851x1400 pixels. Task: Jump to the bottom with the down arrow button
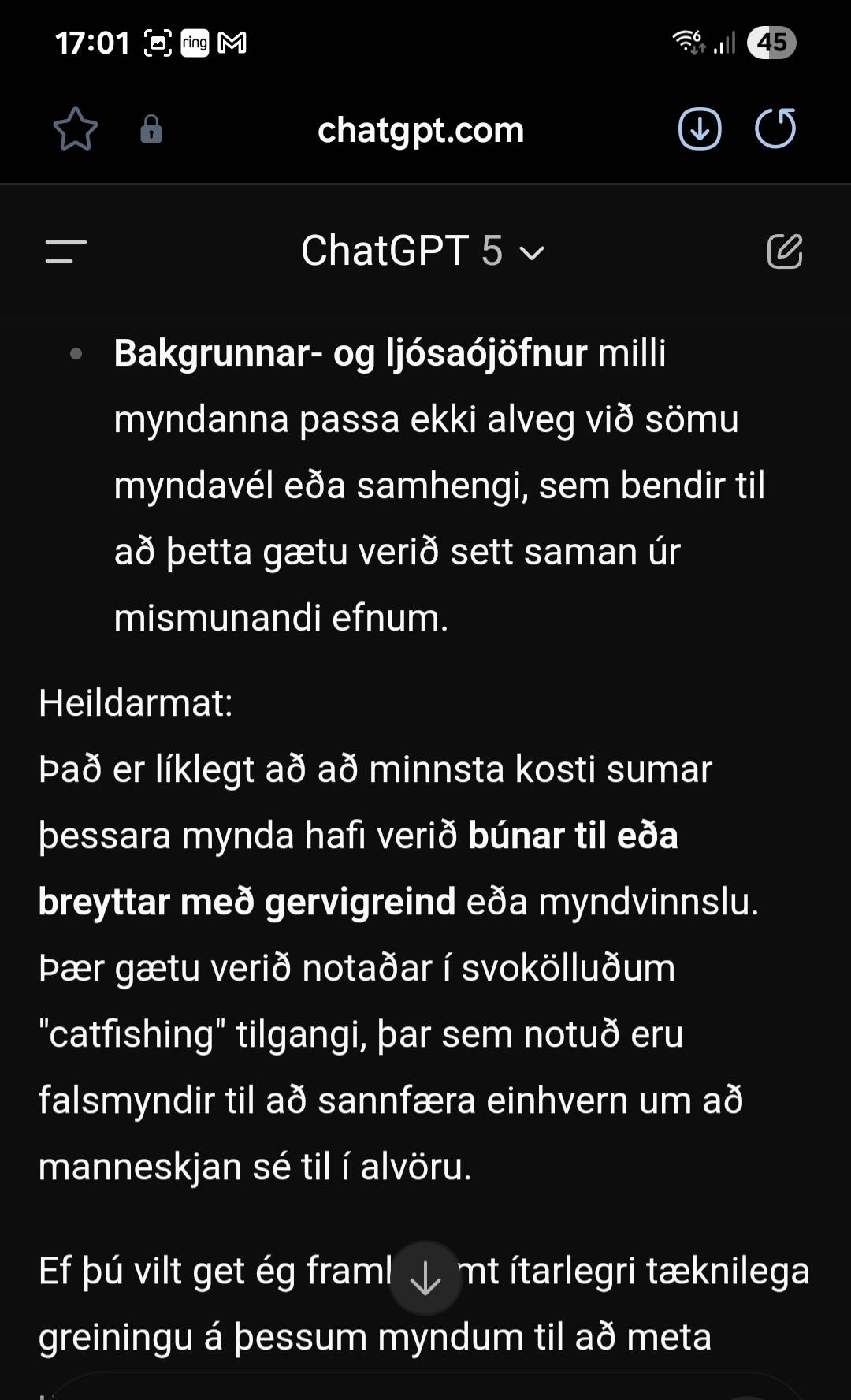425,1278
